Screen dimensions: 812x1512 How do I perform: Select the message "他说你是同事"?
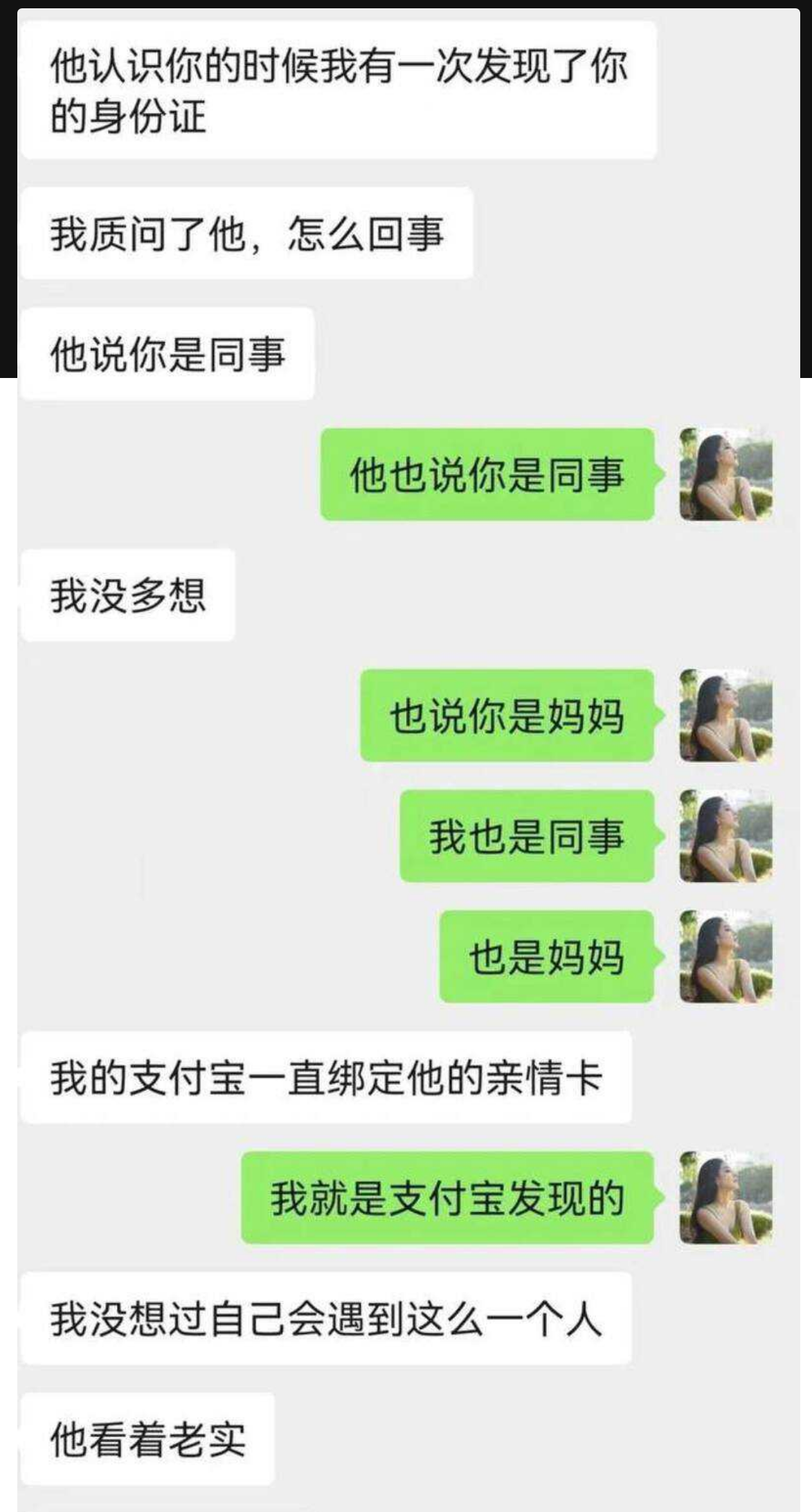click(170, 353)
